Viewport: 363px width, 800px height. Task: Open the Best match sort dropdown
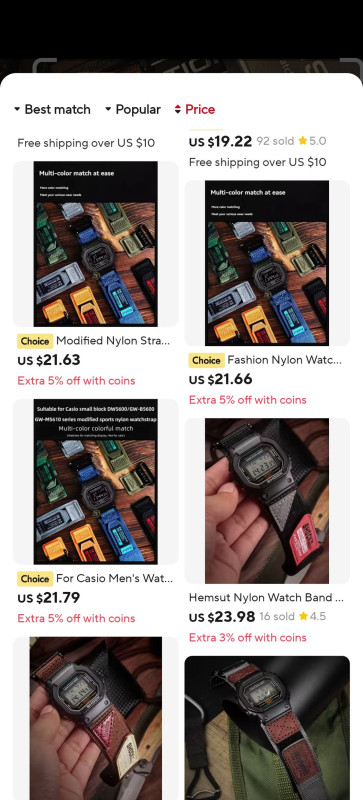(52, 109)
